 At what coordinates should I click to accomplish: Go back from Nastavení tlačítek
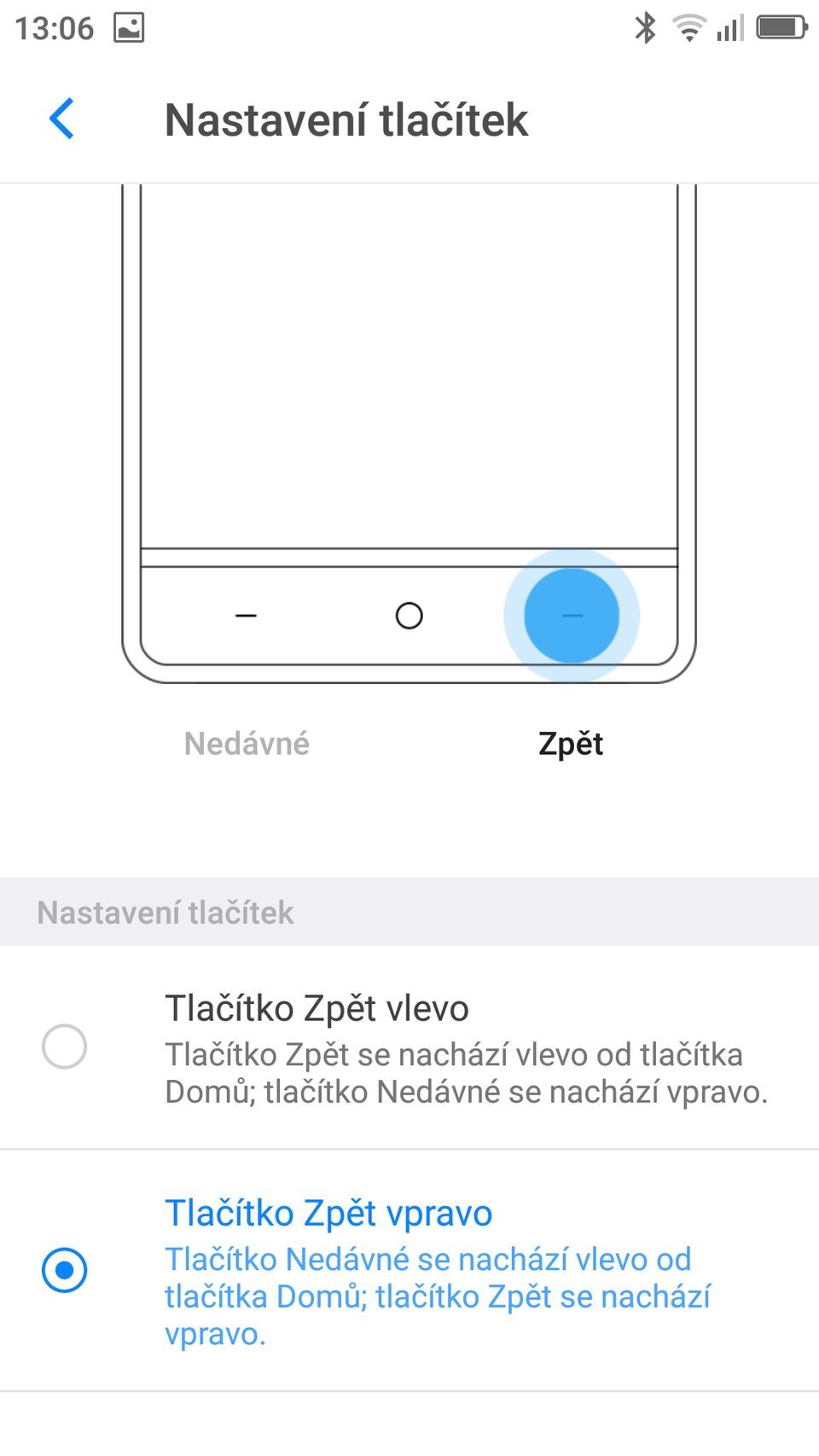pyautogui.click(x=62, y=119)
